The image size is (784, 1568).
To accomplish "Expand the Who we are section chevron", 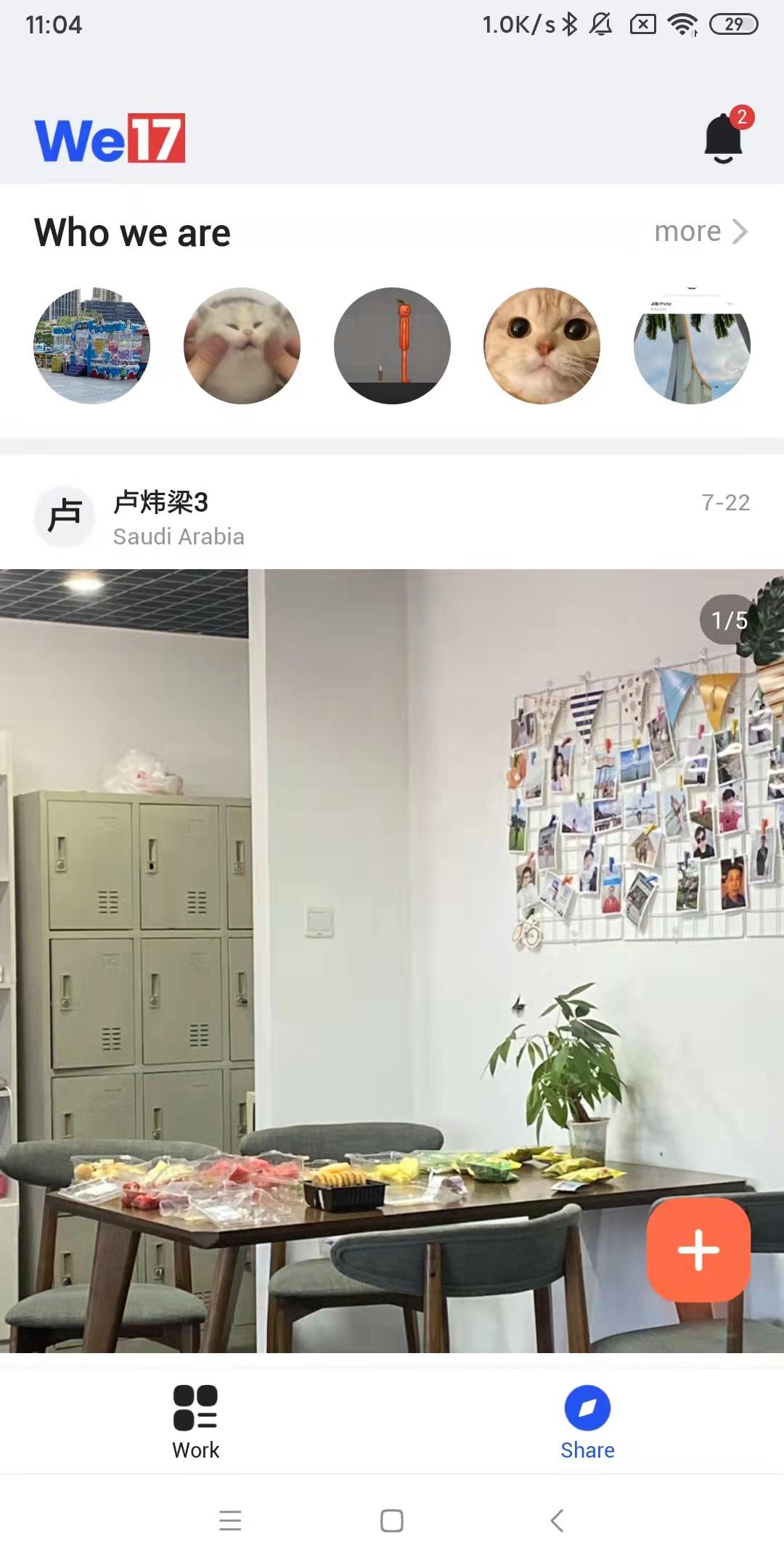I will click(x=740, y=232).
